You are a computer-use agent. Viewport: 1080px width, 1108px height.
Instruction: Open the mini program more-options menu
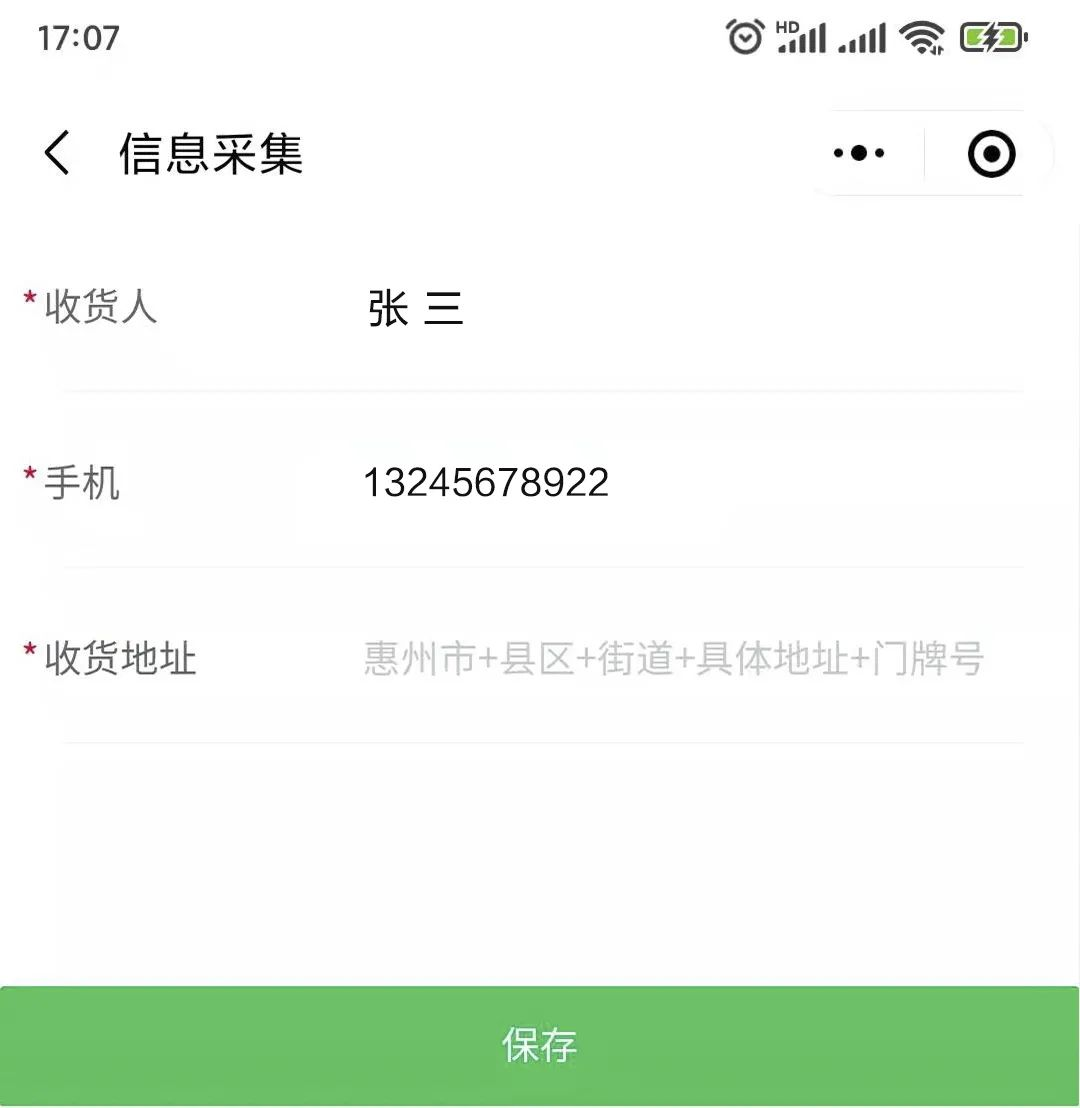click(x=859, y=154)
